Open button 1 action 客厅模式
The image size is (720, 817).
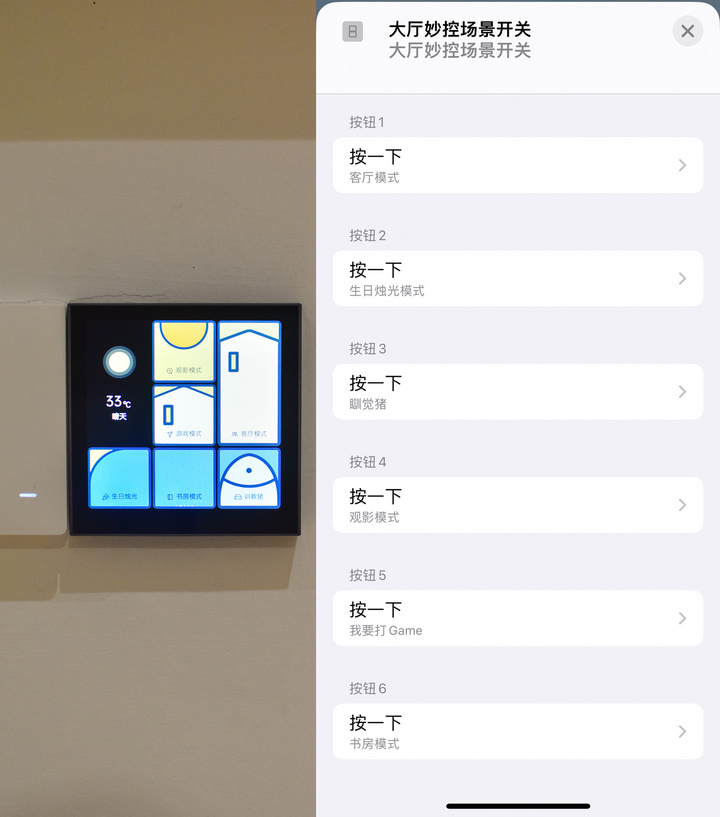pos(518,165)
